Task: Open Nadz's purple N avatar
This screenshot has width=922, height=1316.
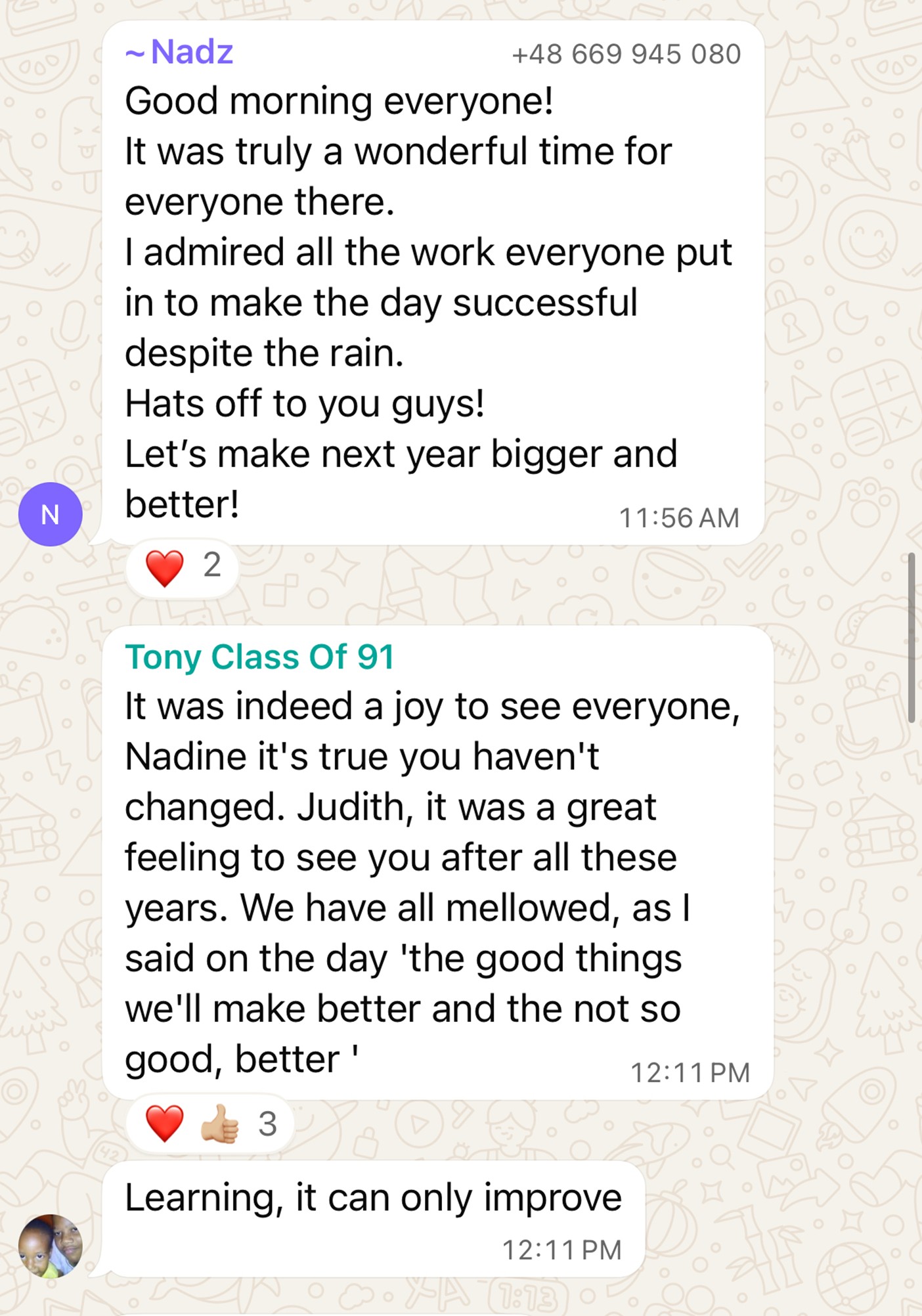Action: coord(51,514)
